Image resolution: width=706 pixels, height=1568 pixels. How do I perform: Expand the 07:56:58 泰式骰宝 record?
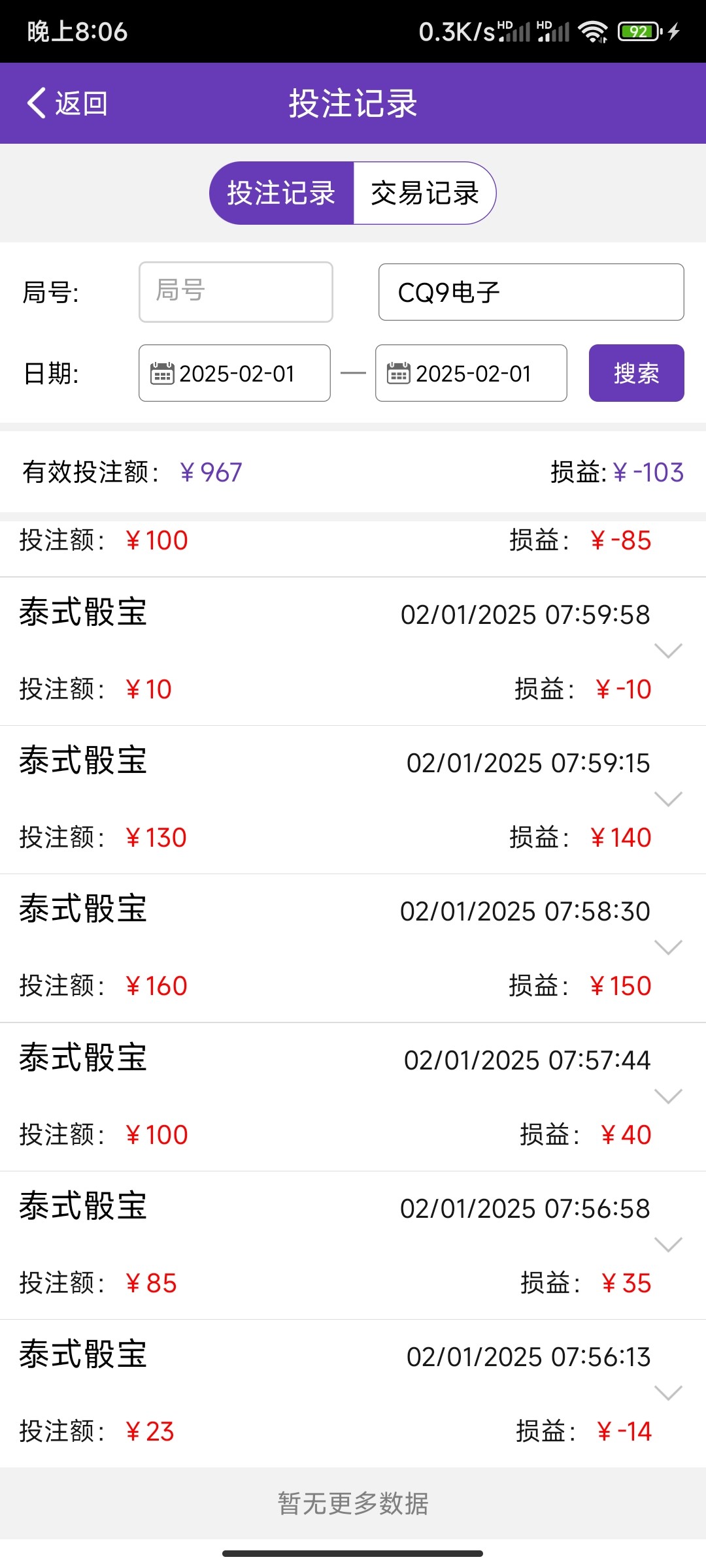[668, 1245]
